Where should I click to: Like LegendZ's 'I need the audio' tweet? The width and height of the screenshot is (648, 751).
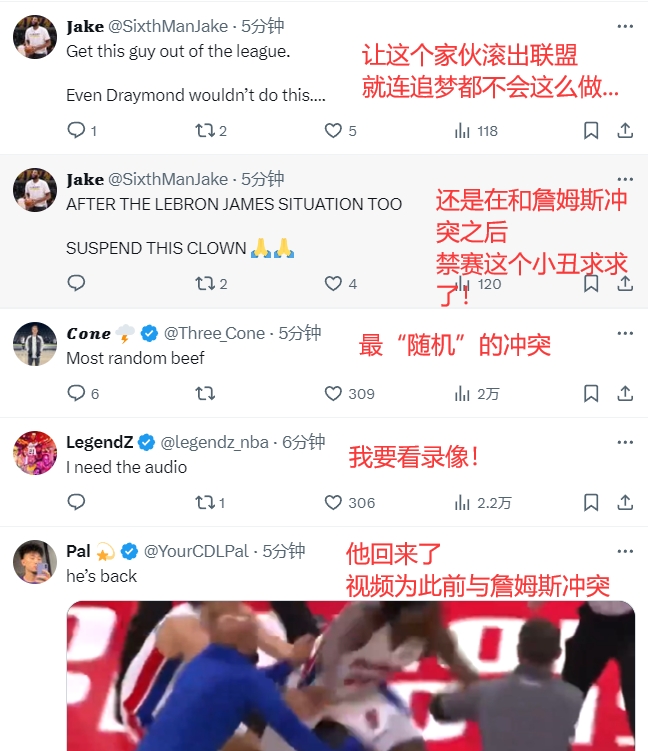click(334, 503)
